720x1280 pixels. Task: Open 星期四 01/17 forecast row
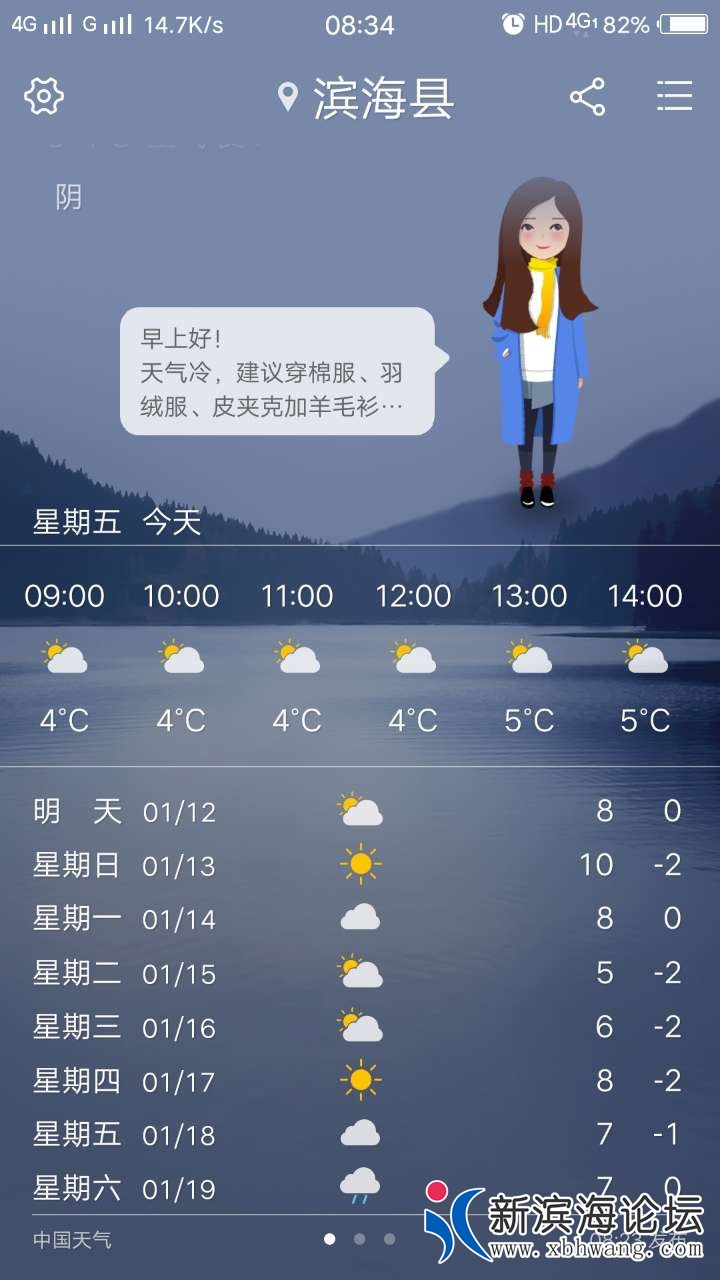tap(360, 1081)
